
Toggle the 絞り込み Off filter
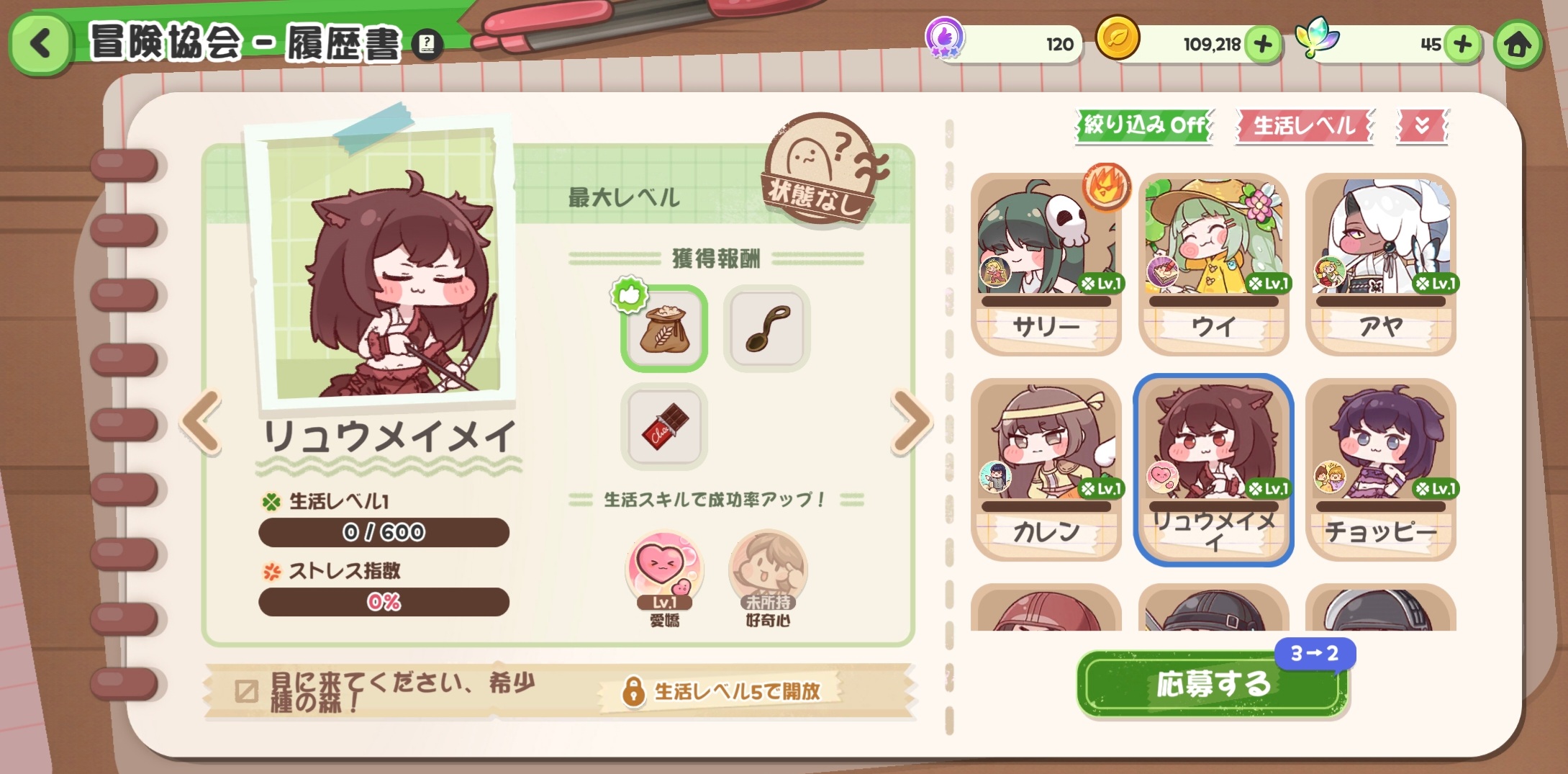click(1144, 126)
